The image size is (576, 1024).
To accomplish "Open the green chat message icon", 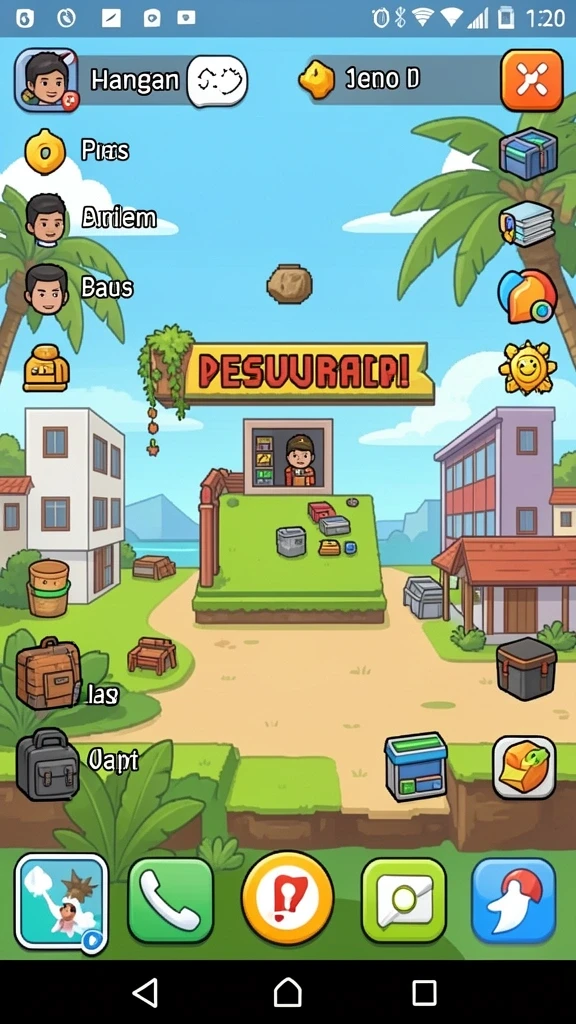I will 404,901.
